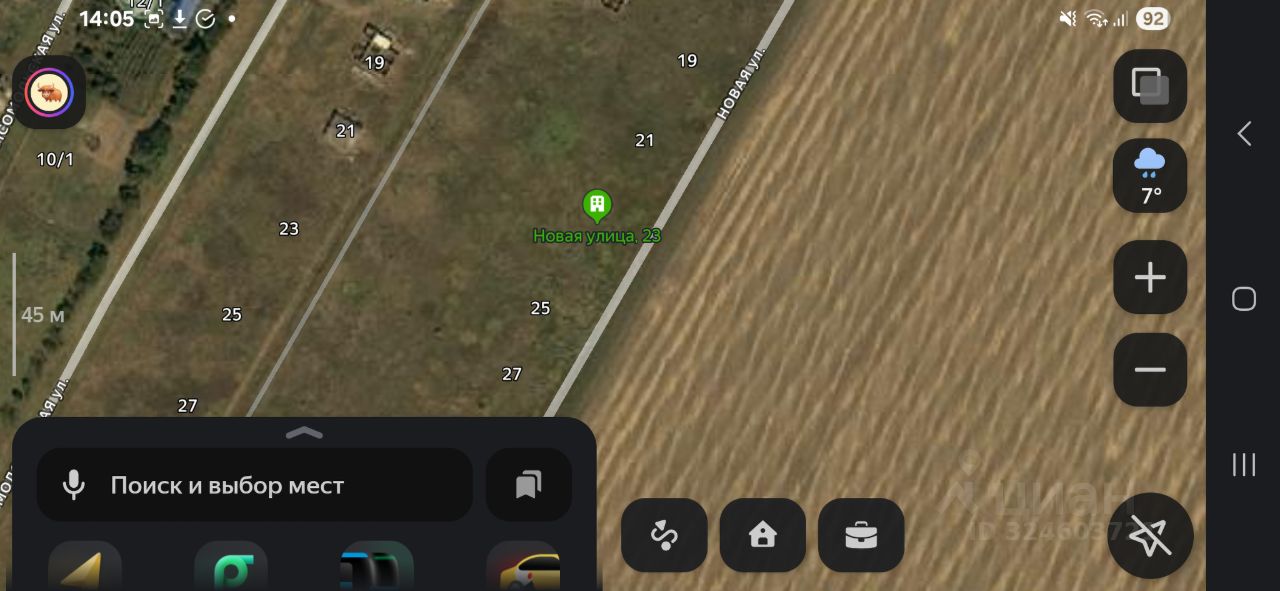Open the weather widget showing 7°

pos(1150,176)
